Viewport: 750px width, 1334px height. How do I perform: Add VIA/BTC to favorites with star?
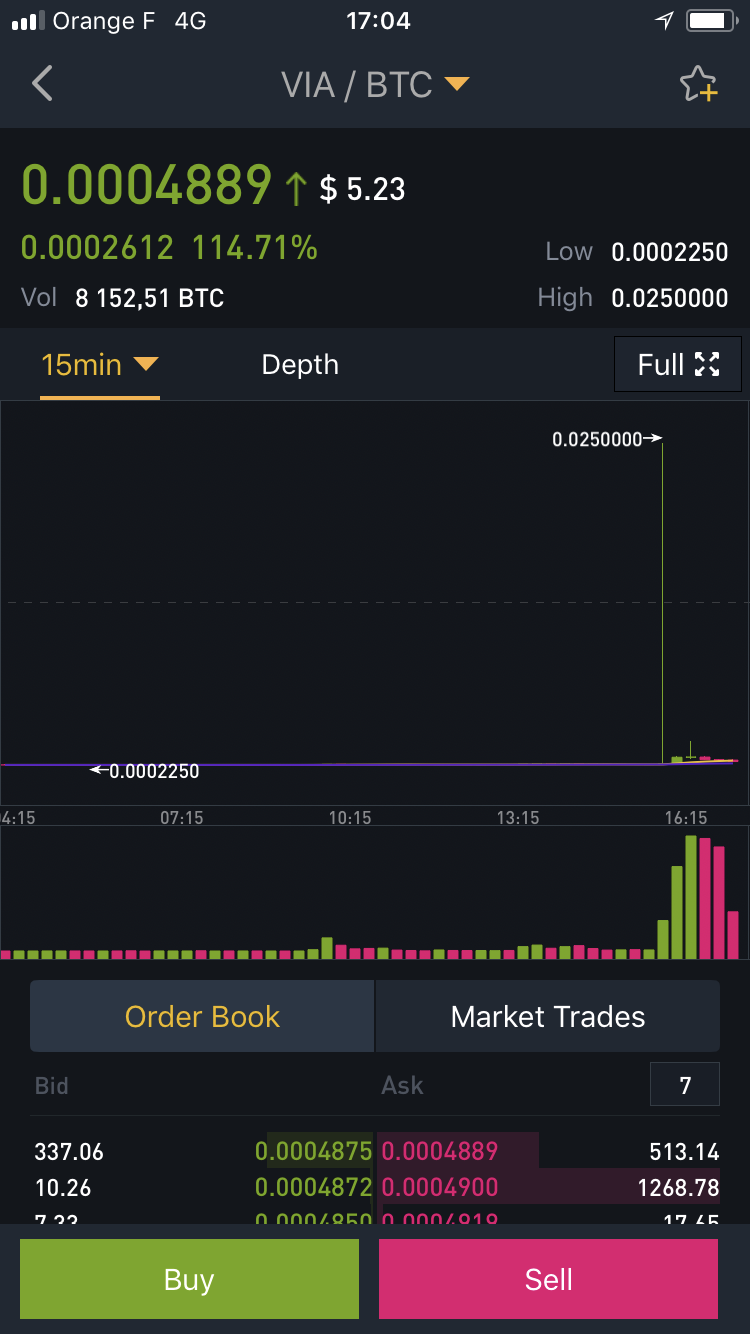[699, 85]
